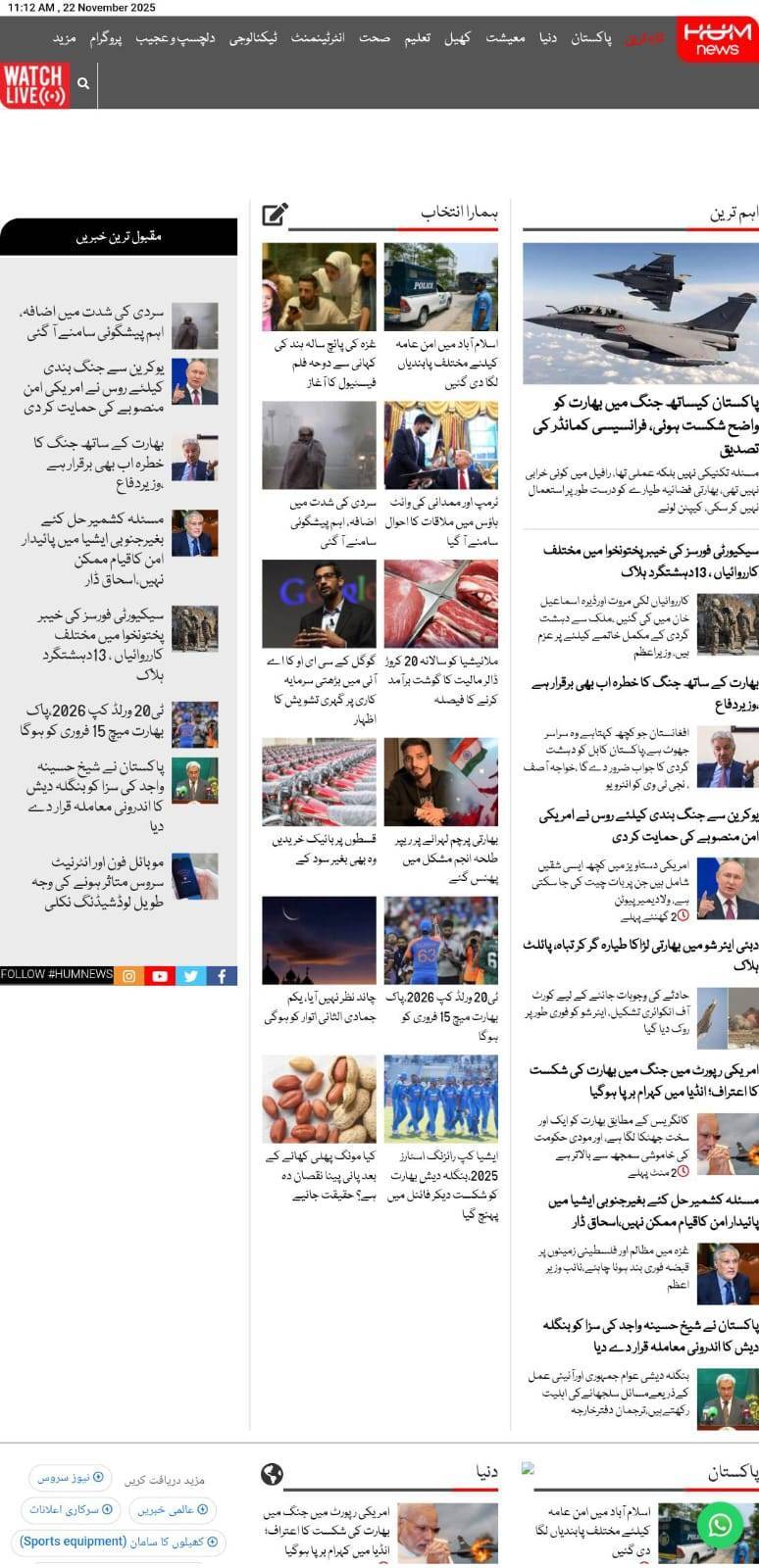
Task: Open the search icon in header
Action: pos(83,83)
